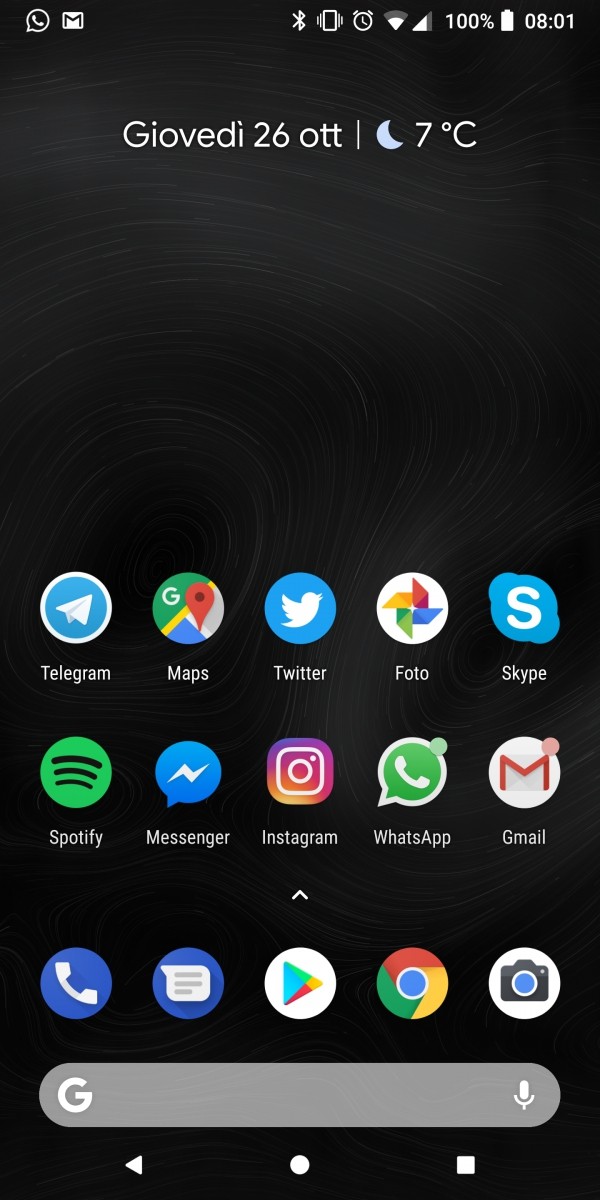Tap the date and weather widget
Viewport: 600px width, 1200px height.
[300, 135]
